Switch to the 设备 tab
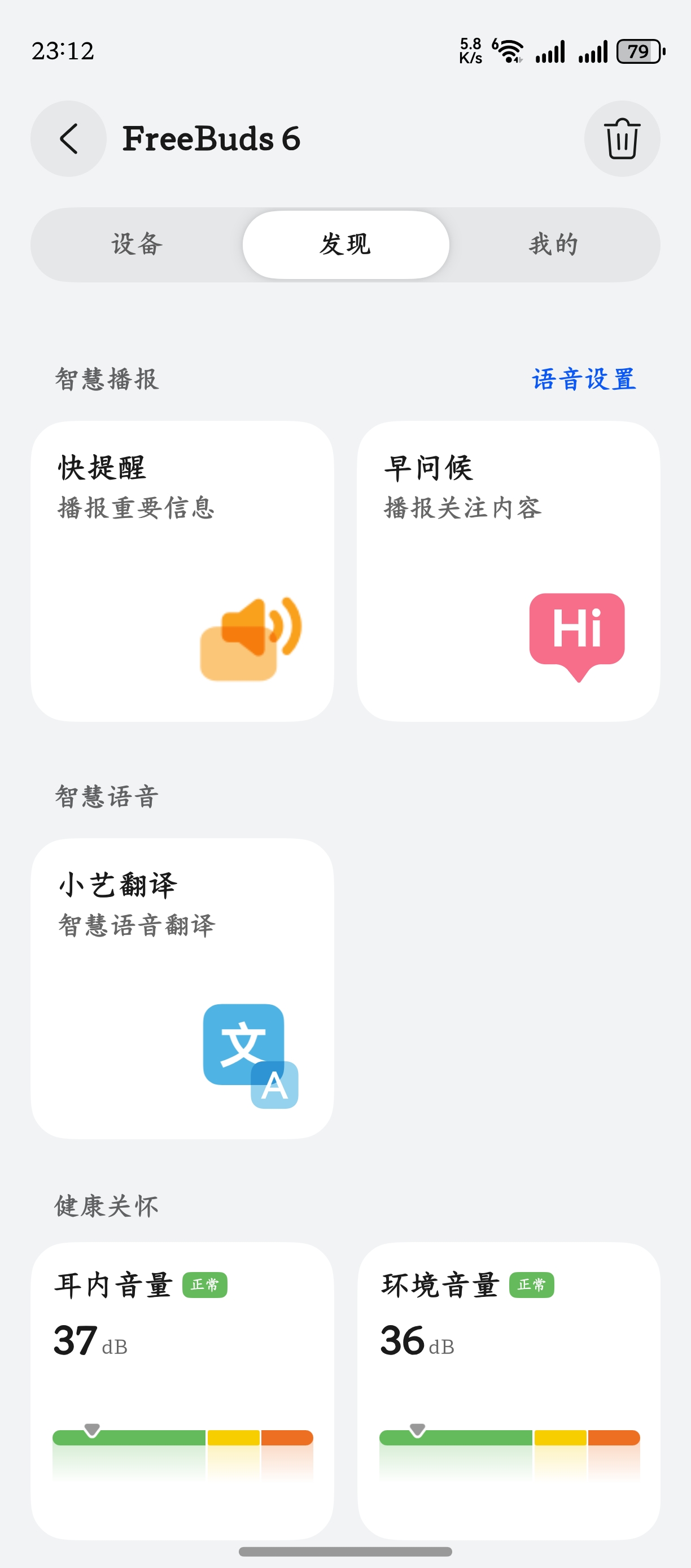The image size is (691, 1568). click(137, 245)
